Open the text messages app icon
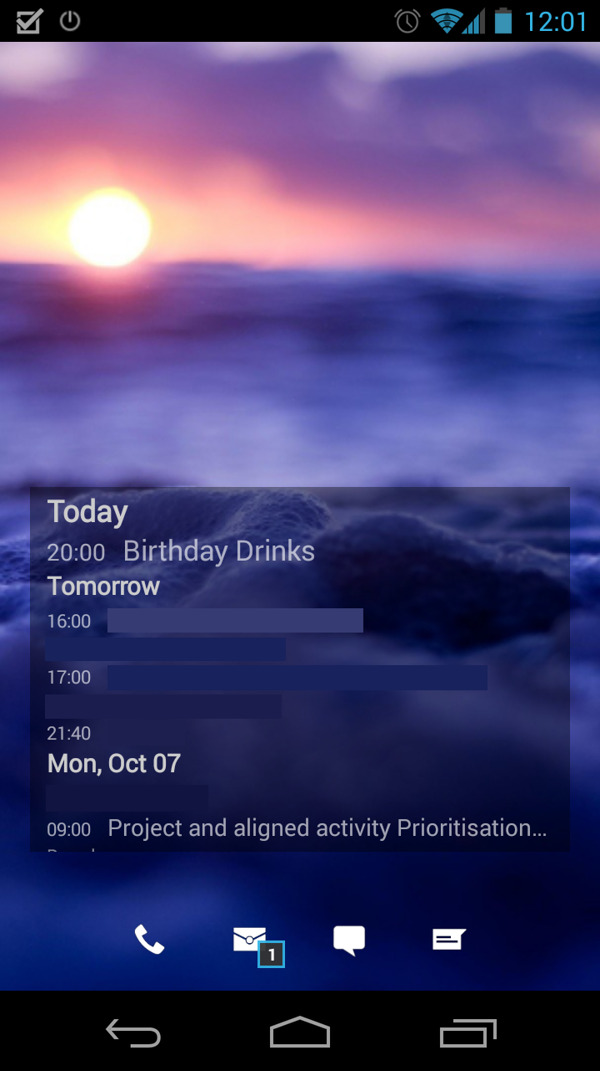This screenshot has width=600, height=1071. (448, 939)
